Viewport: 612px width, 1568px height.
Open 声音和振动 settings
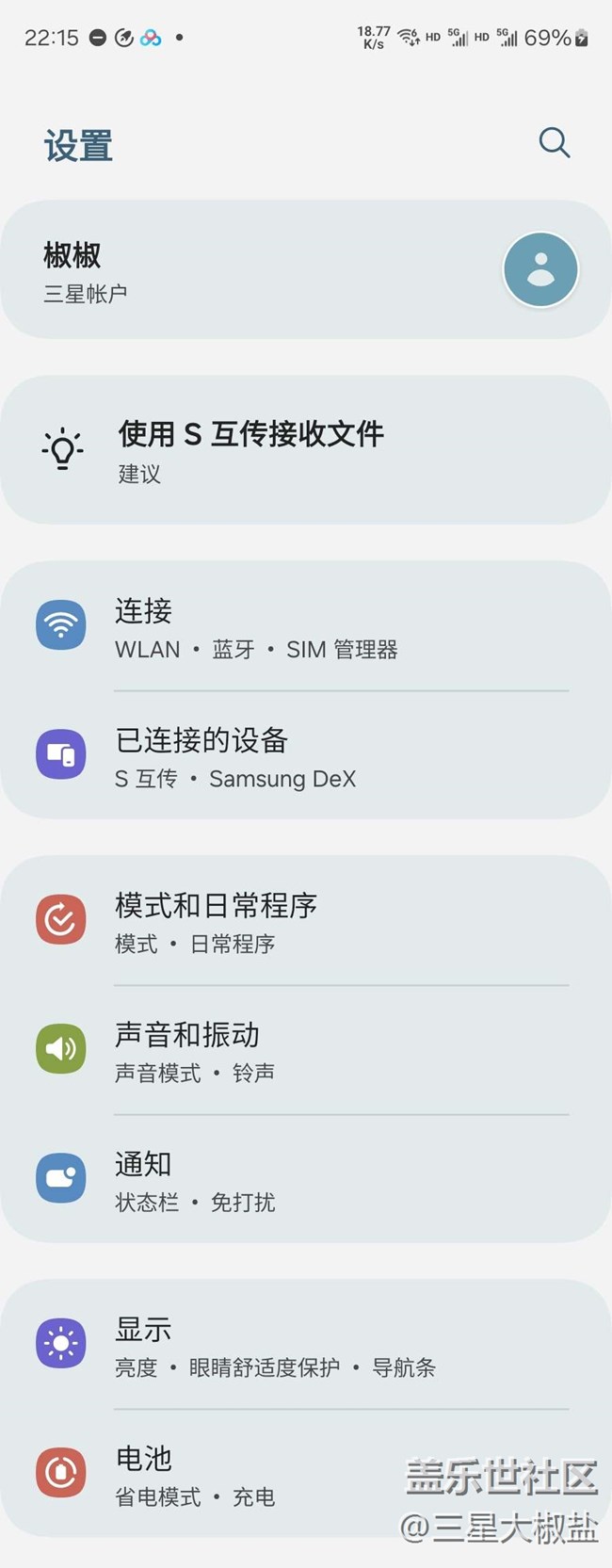click(282, 1050)
